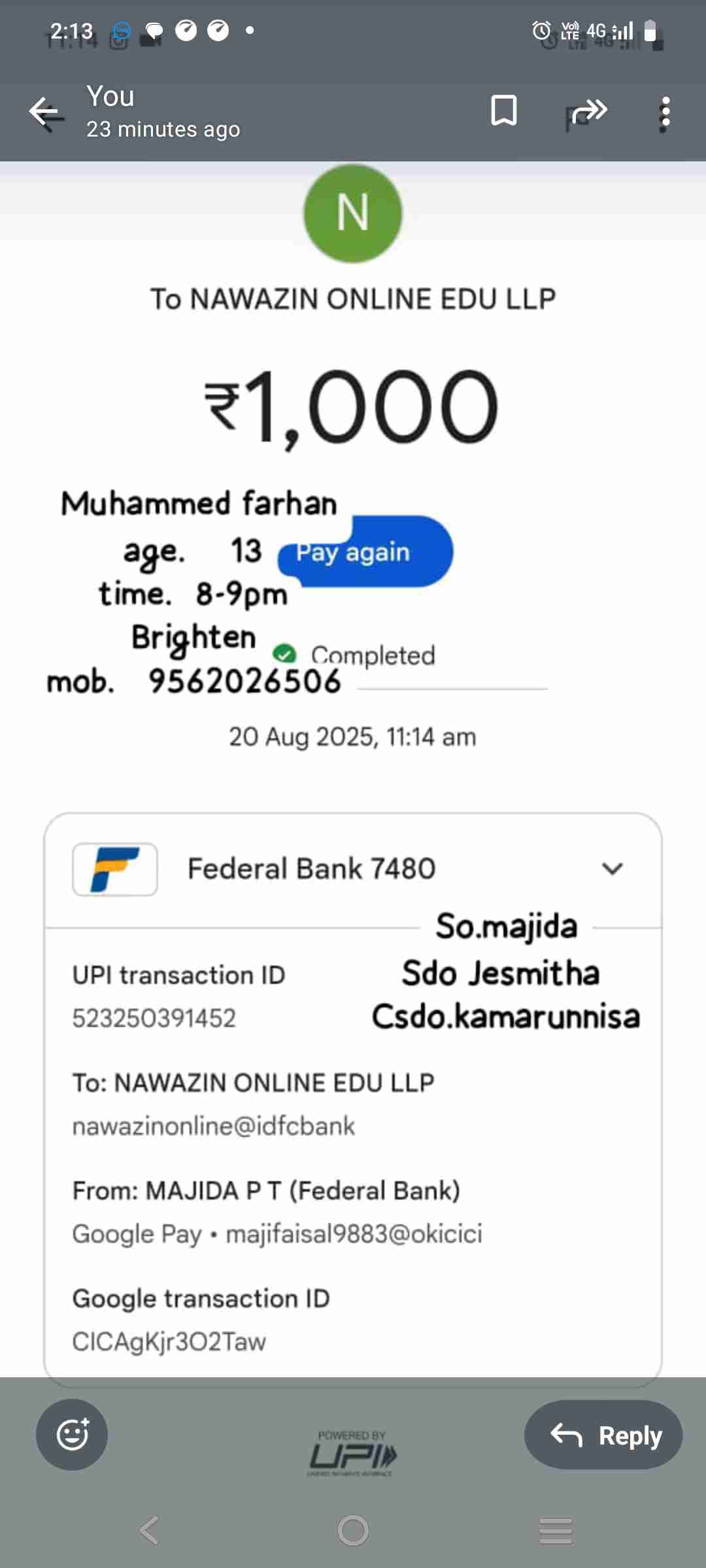Bookmark this shared image
The image size is (706, 1568).
click(x=503, y=111)
